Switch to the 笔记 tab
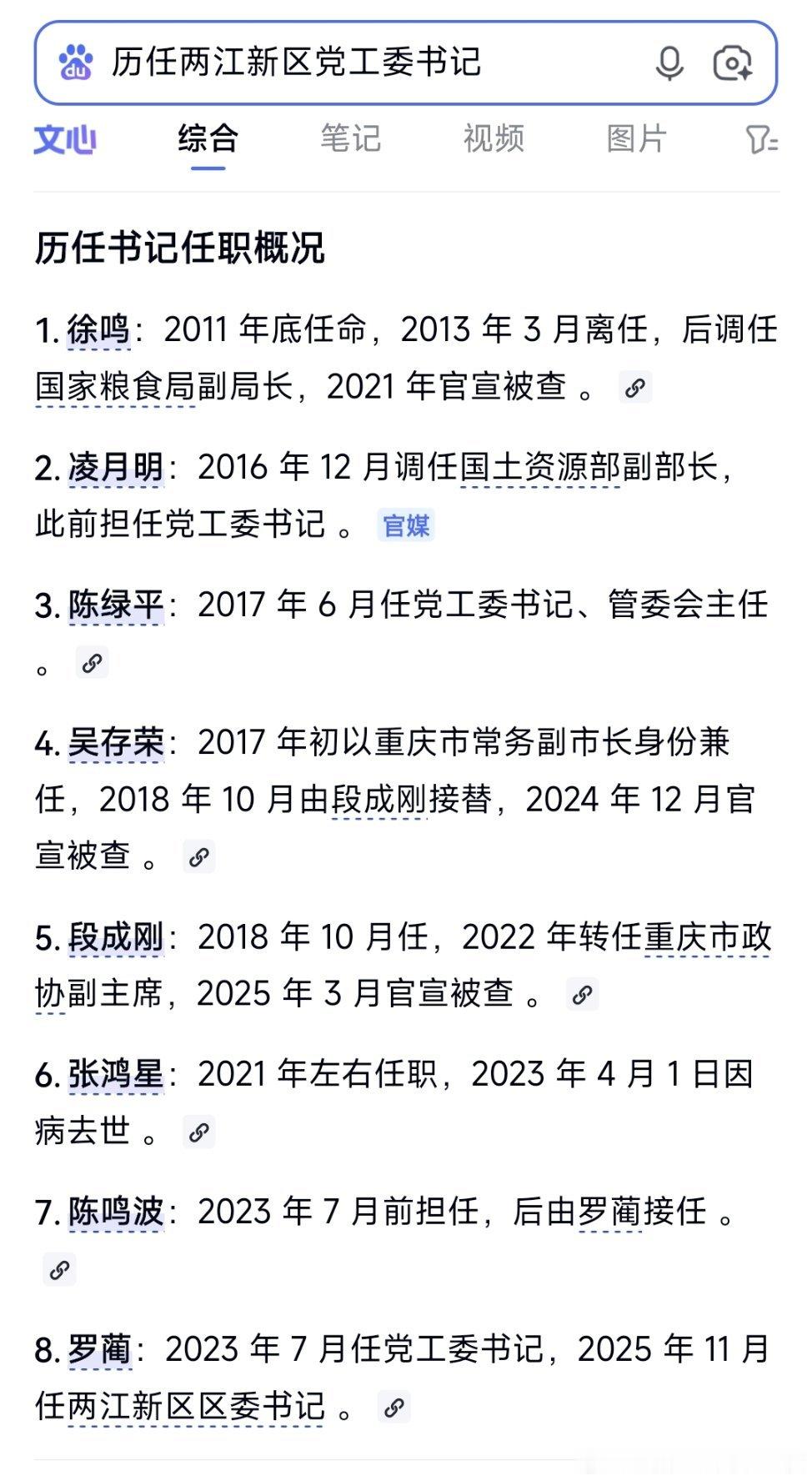Viewport: 812px width, 1481px height. (x=350, y=138)
